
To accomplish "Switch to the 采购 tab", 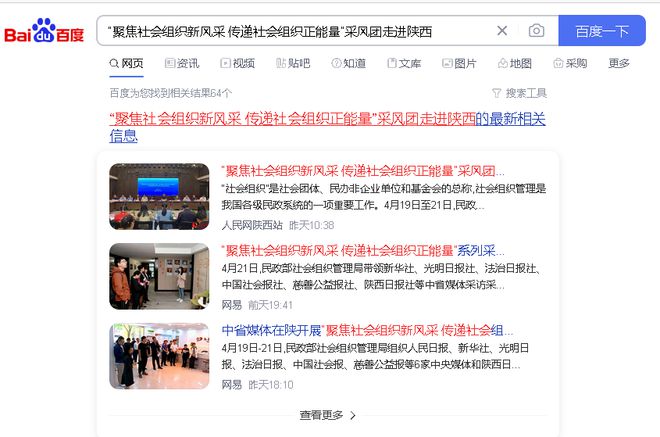I will (x=568, y=63).
